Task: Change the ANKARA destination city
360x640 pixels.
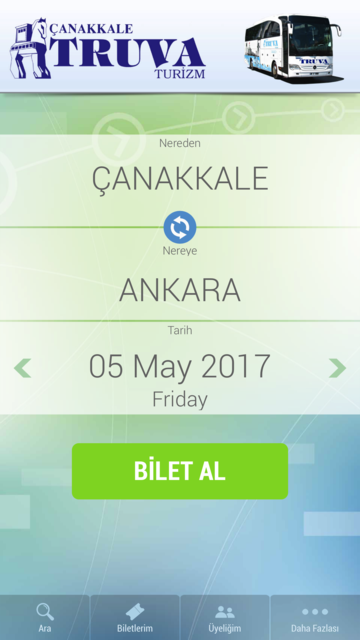Action: click(x=180, y=290)
